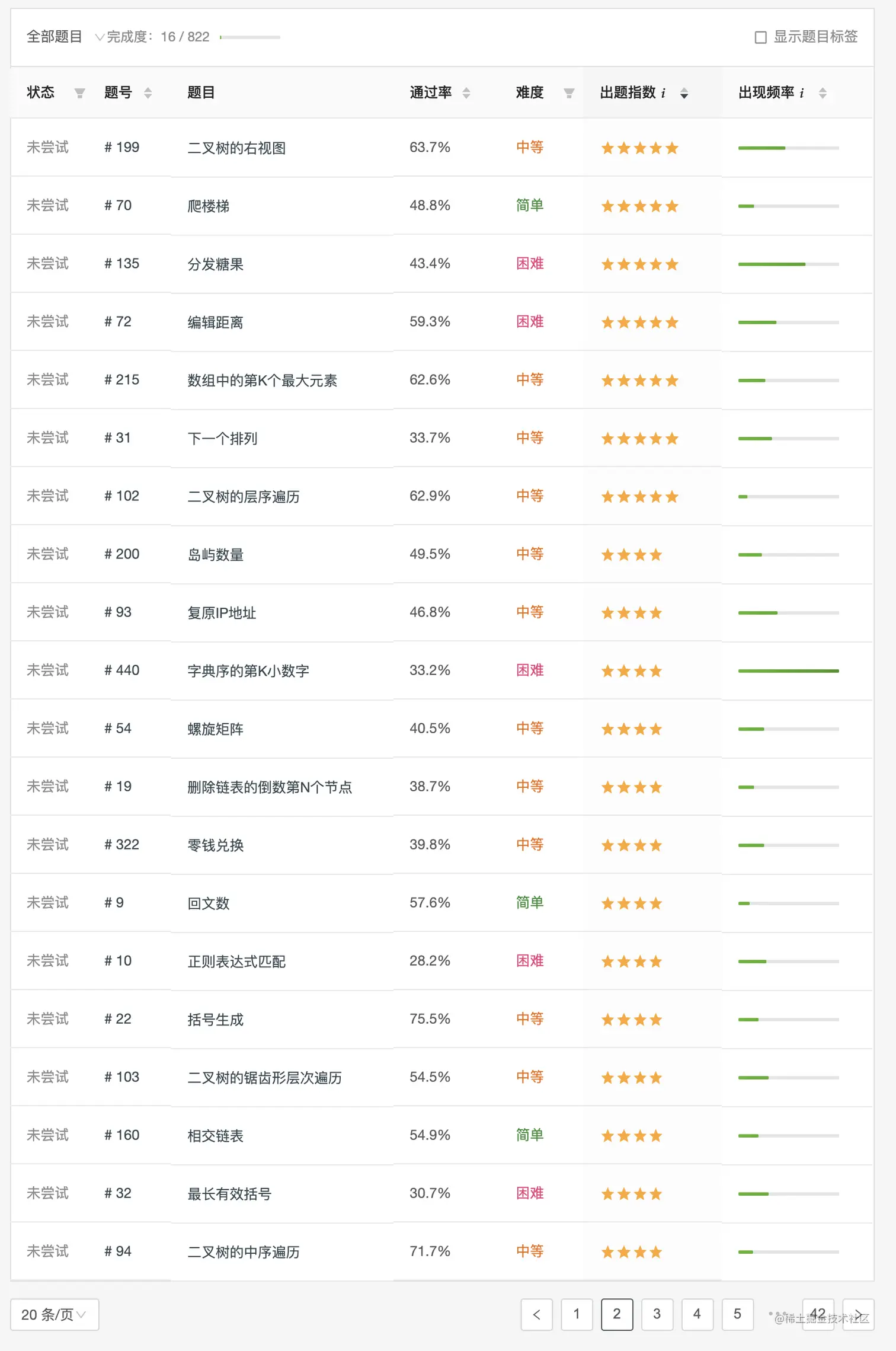Sort by 题号 column
Screen dimensions: 896x1351
point(148,93)
